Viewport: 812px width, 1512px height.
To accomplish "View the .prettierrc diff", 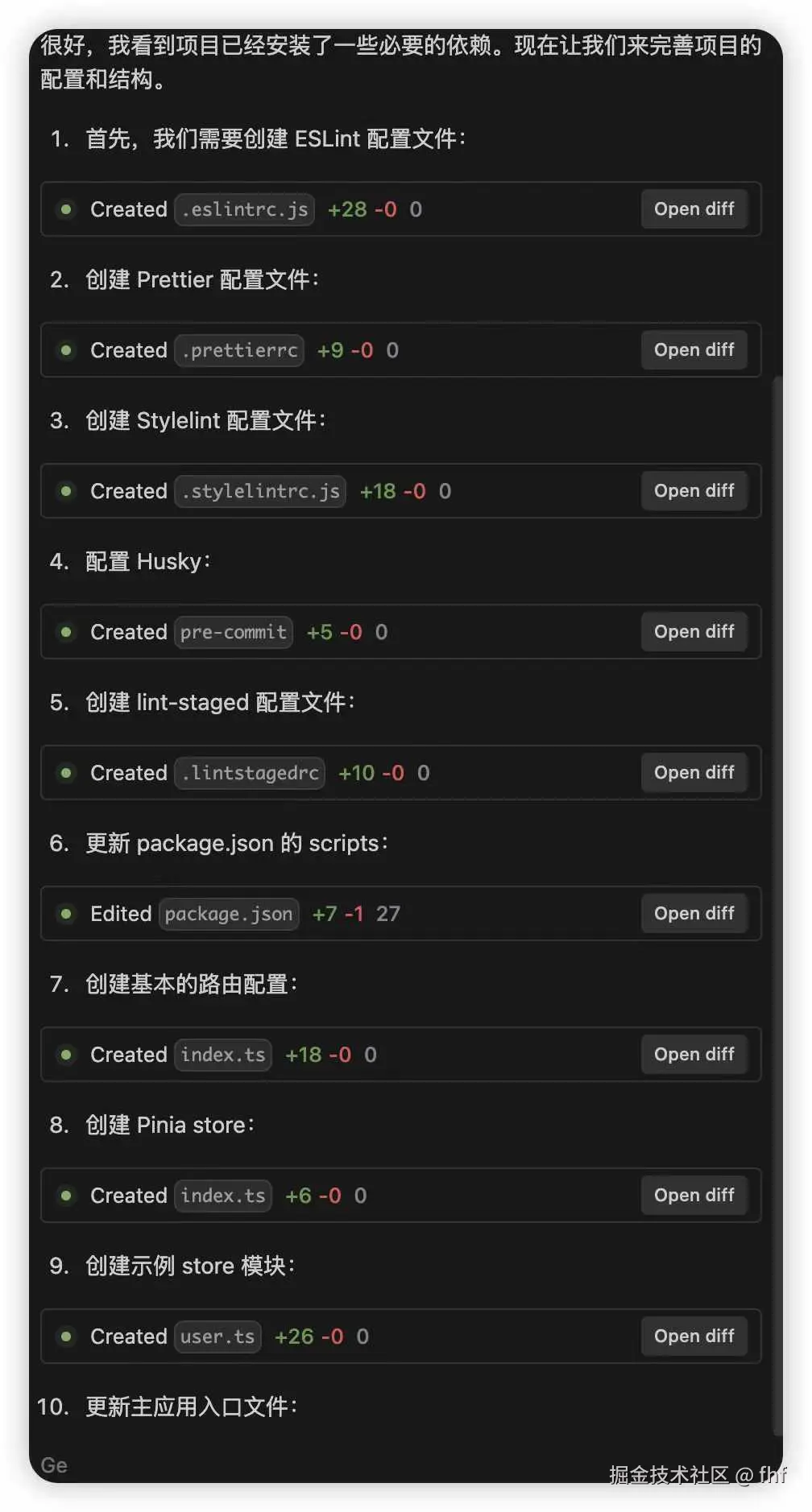I will pyautogui.click(x=694, y=350).
